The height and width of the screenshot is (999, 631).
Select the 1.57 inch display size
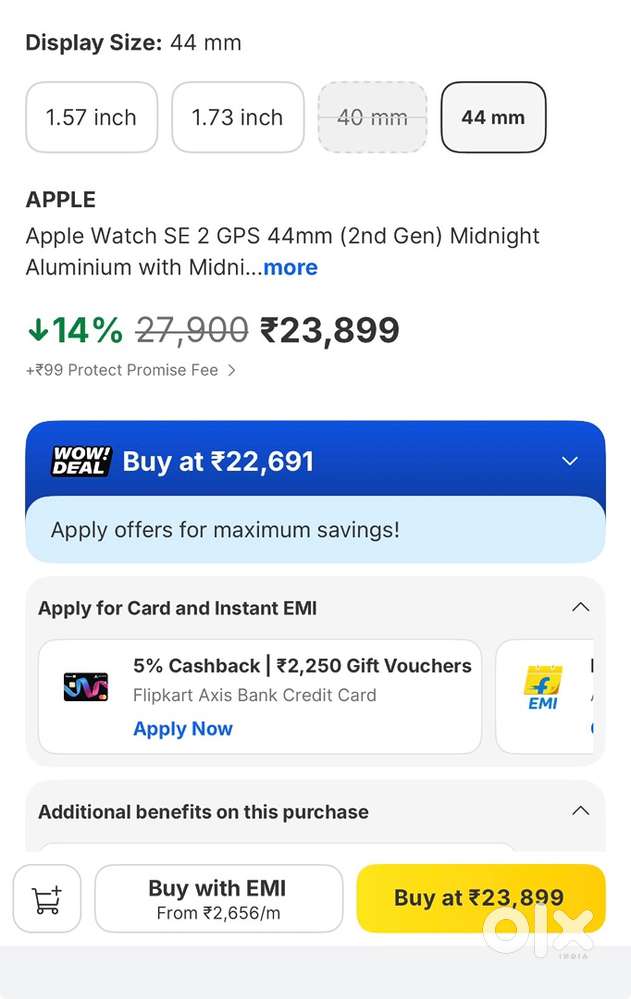click(x=91, y=118)
